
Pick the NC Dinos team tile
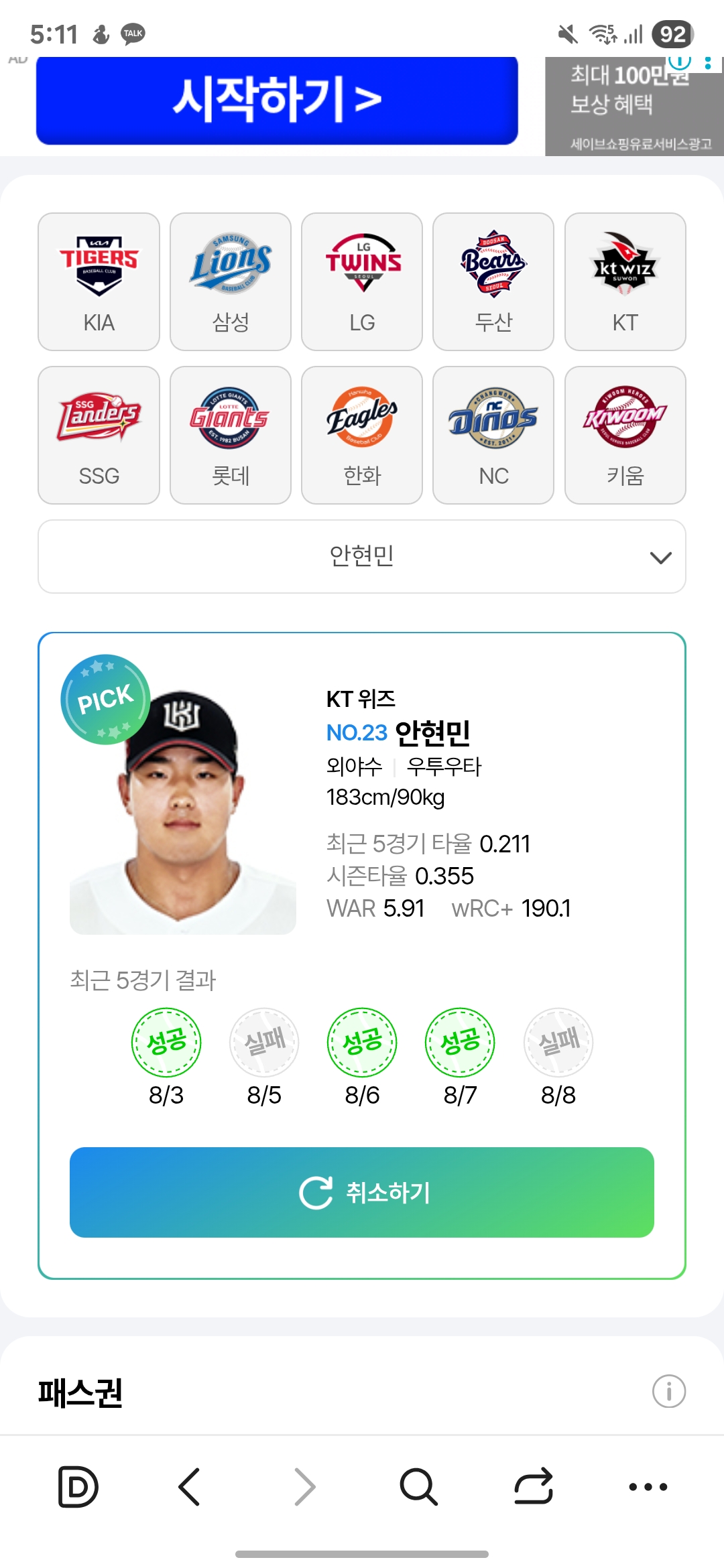pos(493,435)
